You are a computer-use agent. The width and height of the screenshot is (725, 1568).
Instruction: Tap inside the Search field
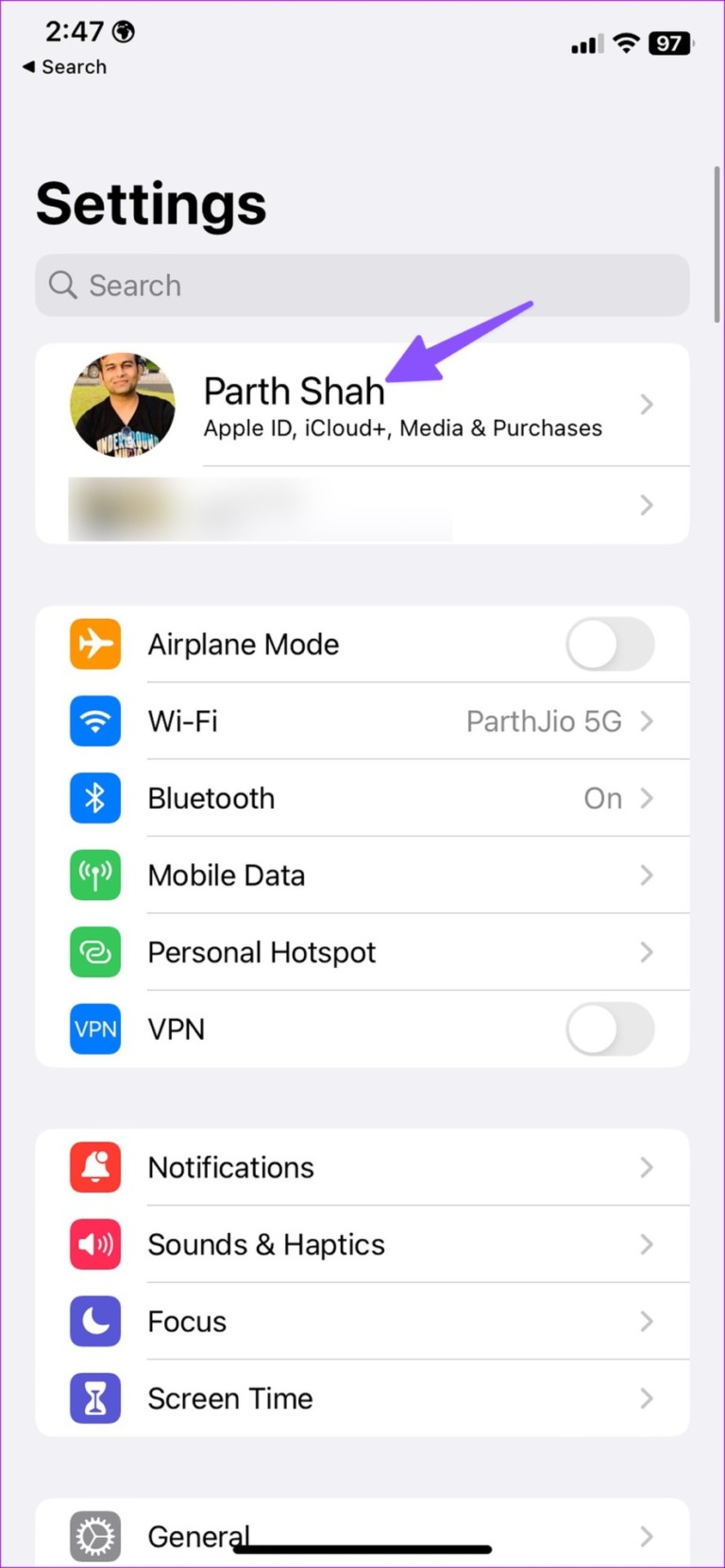[x=362, y=285]
